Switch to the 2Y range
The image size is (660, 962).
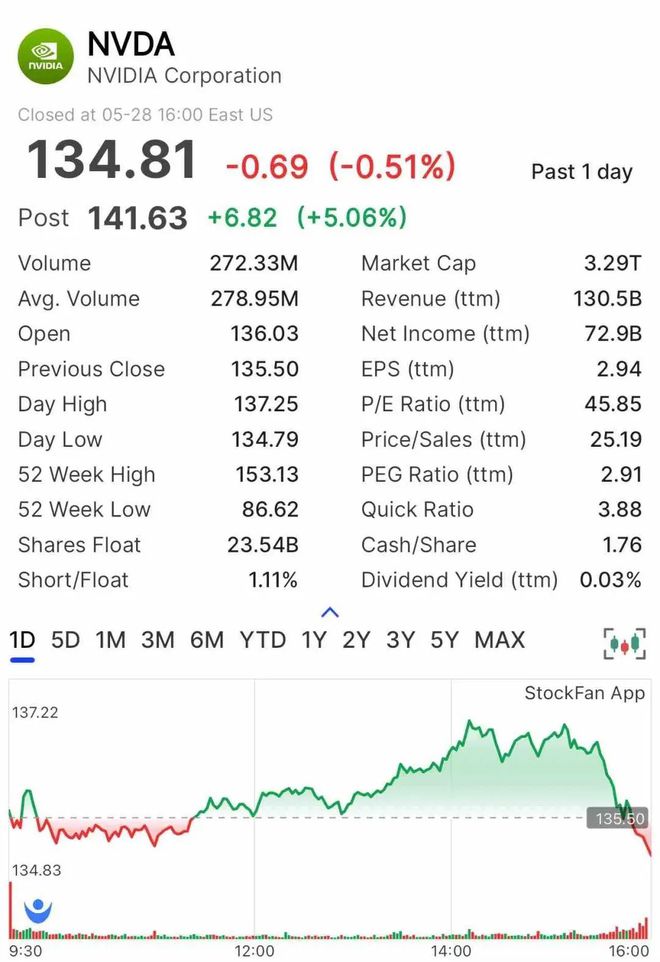[x=356, y=640]
